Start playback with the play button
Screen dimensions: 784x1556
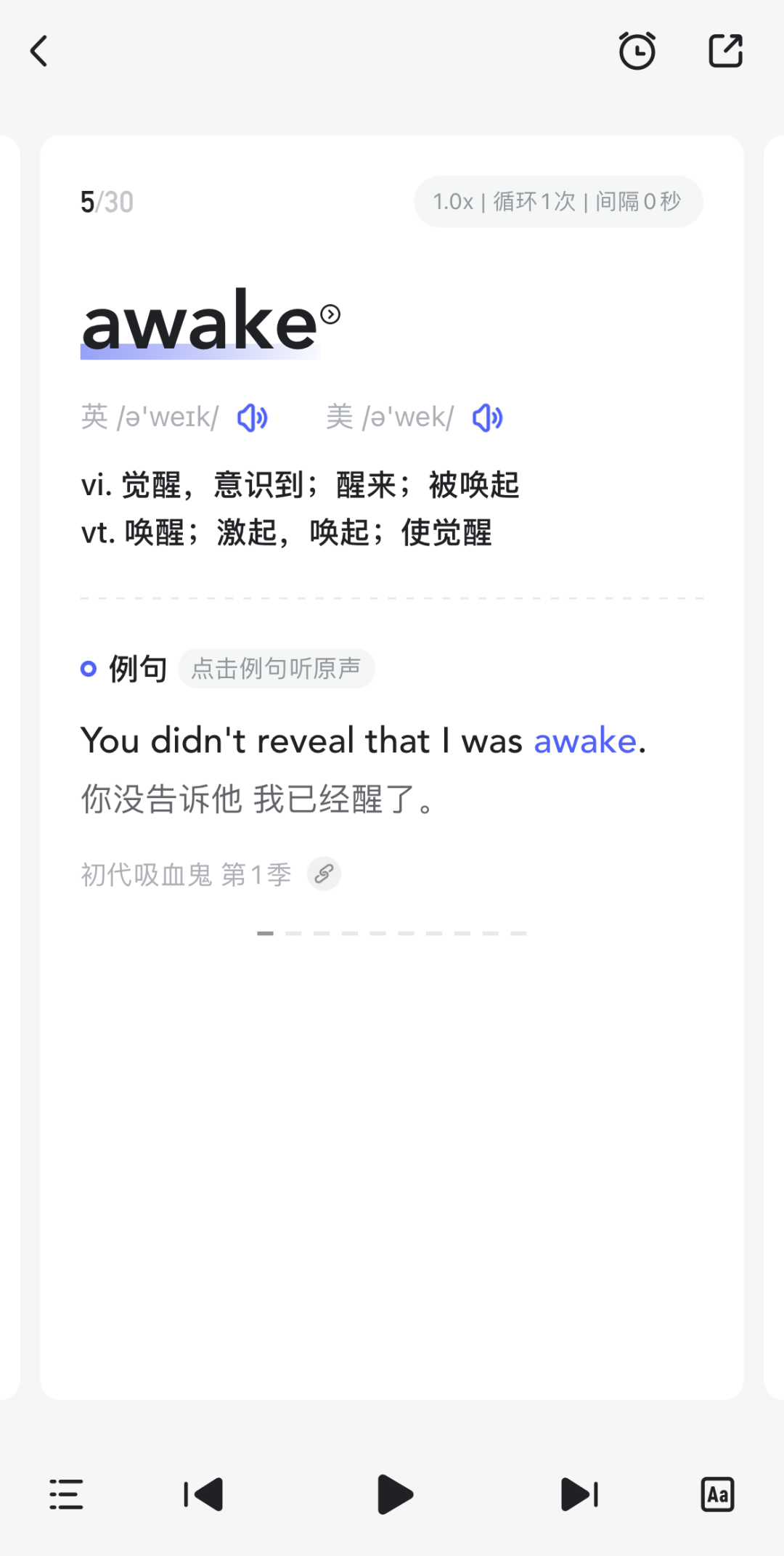(395, 1495)
